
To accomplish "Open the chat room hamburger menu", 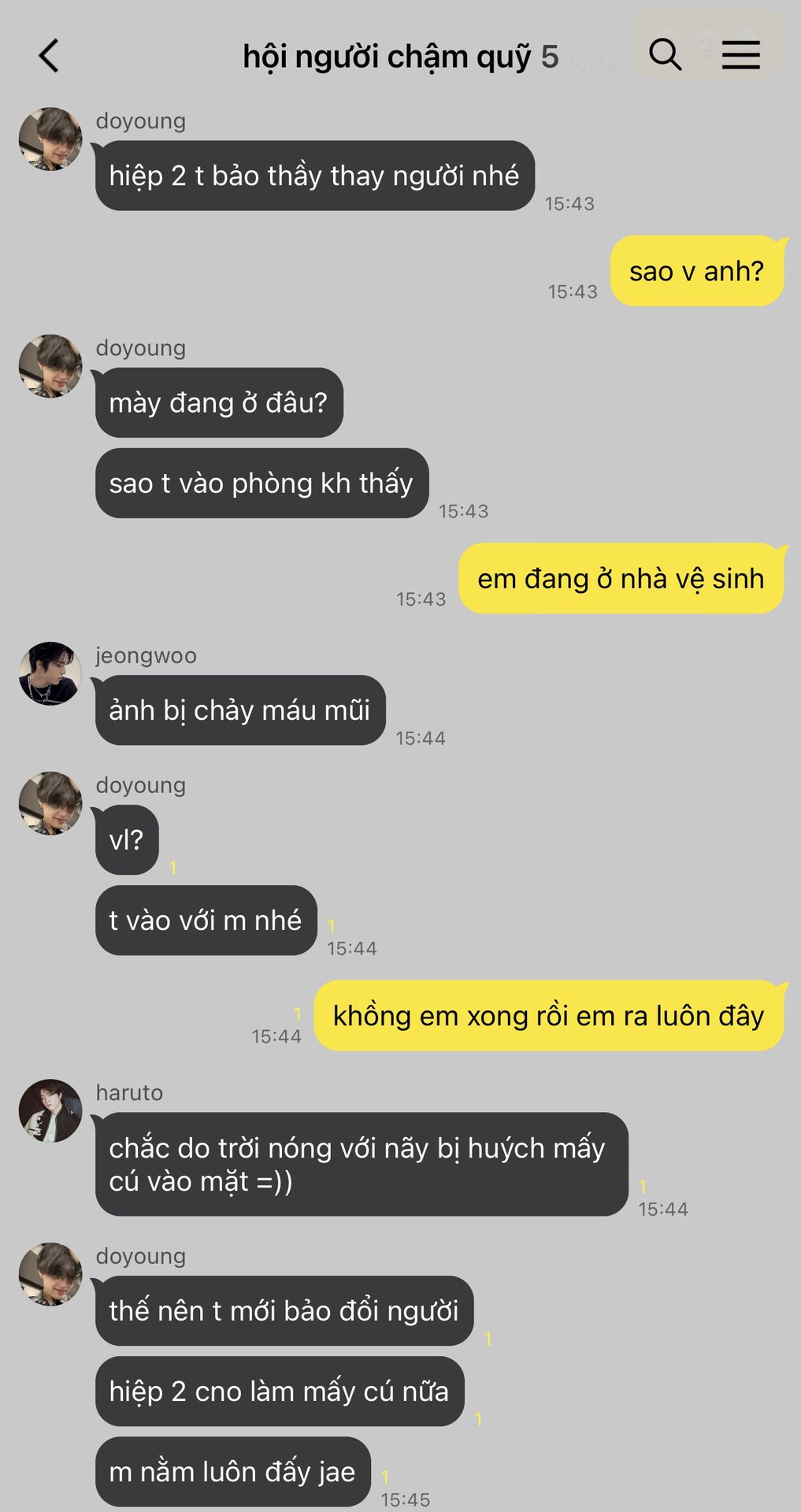I will tap(740, 55).
